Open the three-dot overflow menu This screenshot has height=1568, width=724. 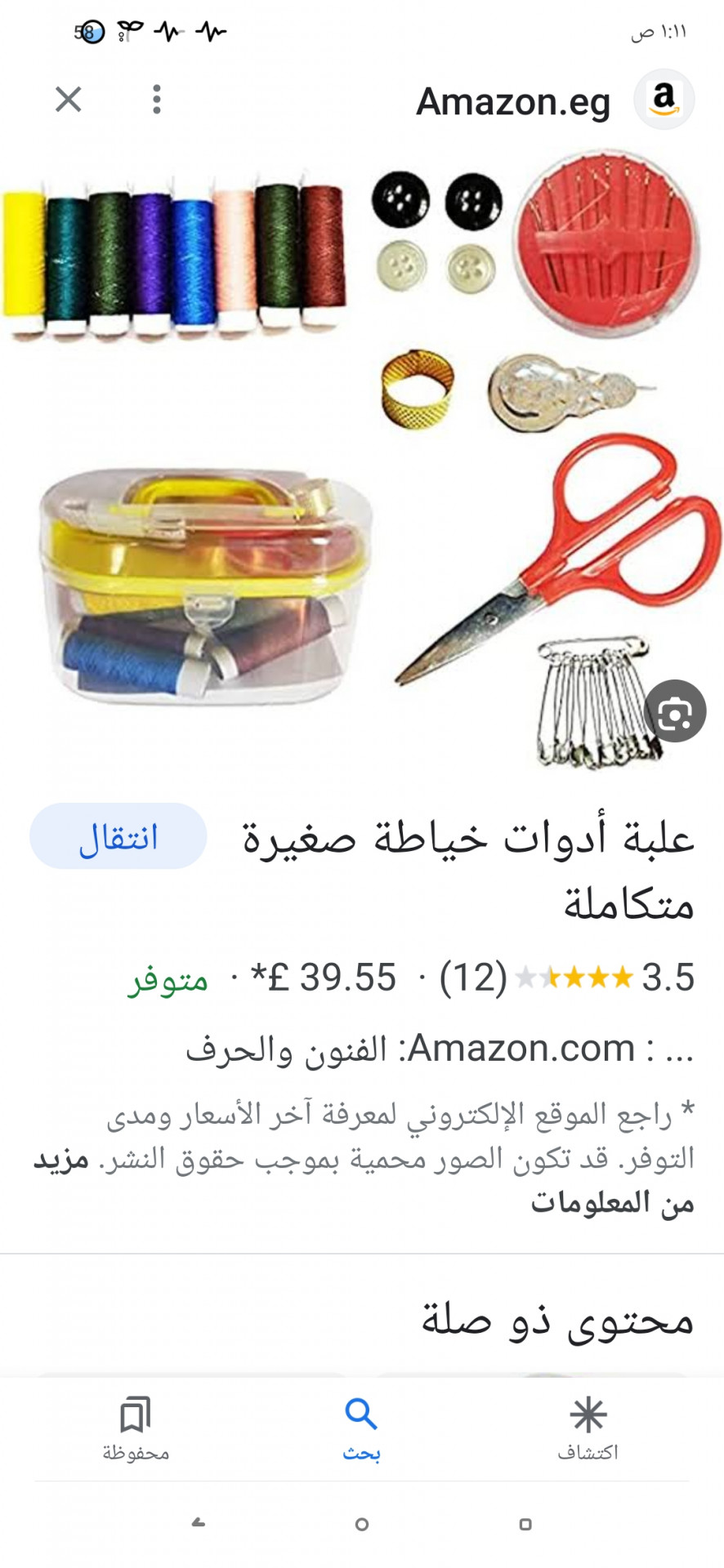coord(156,100)
